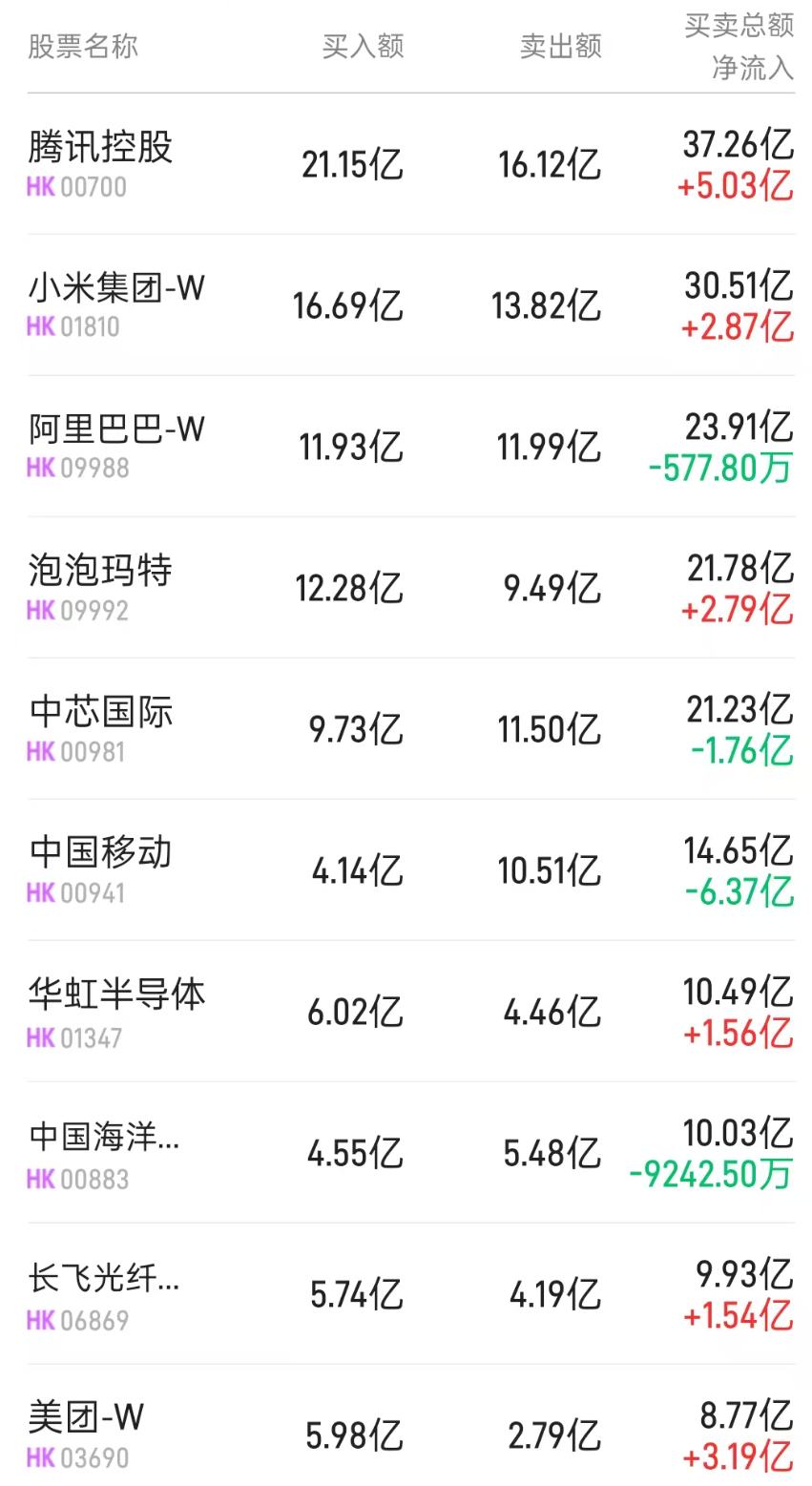Sort by the 买卖总额 column header
812x1486 pixels.
coord(735,25)
